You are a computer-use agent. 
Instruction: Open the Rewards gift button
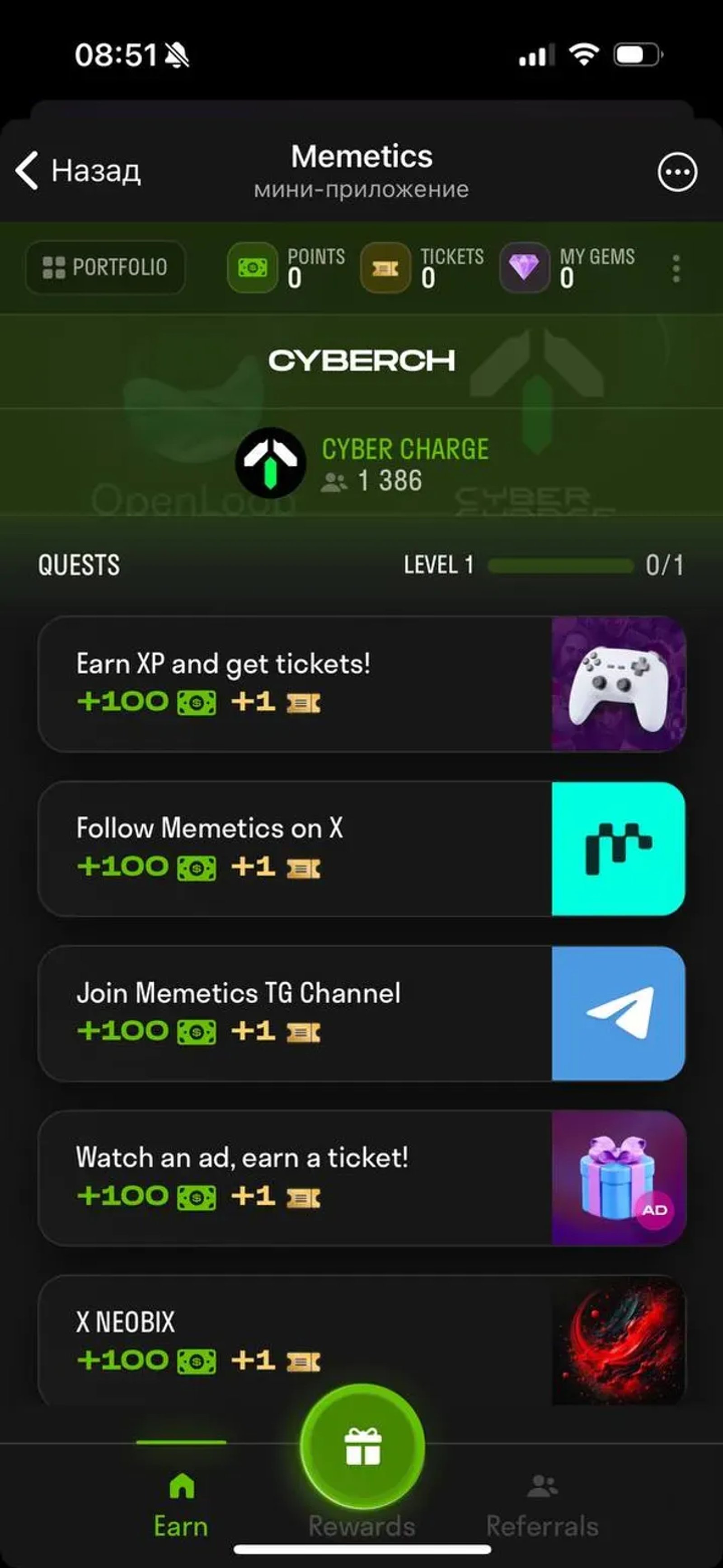click(x=362, y=1446)
